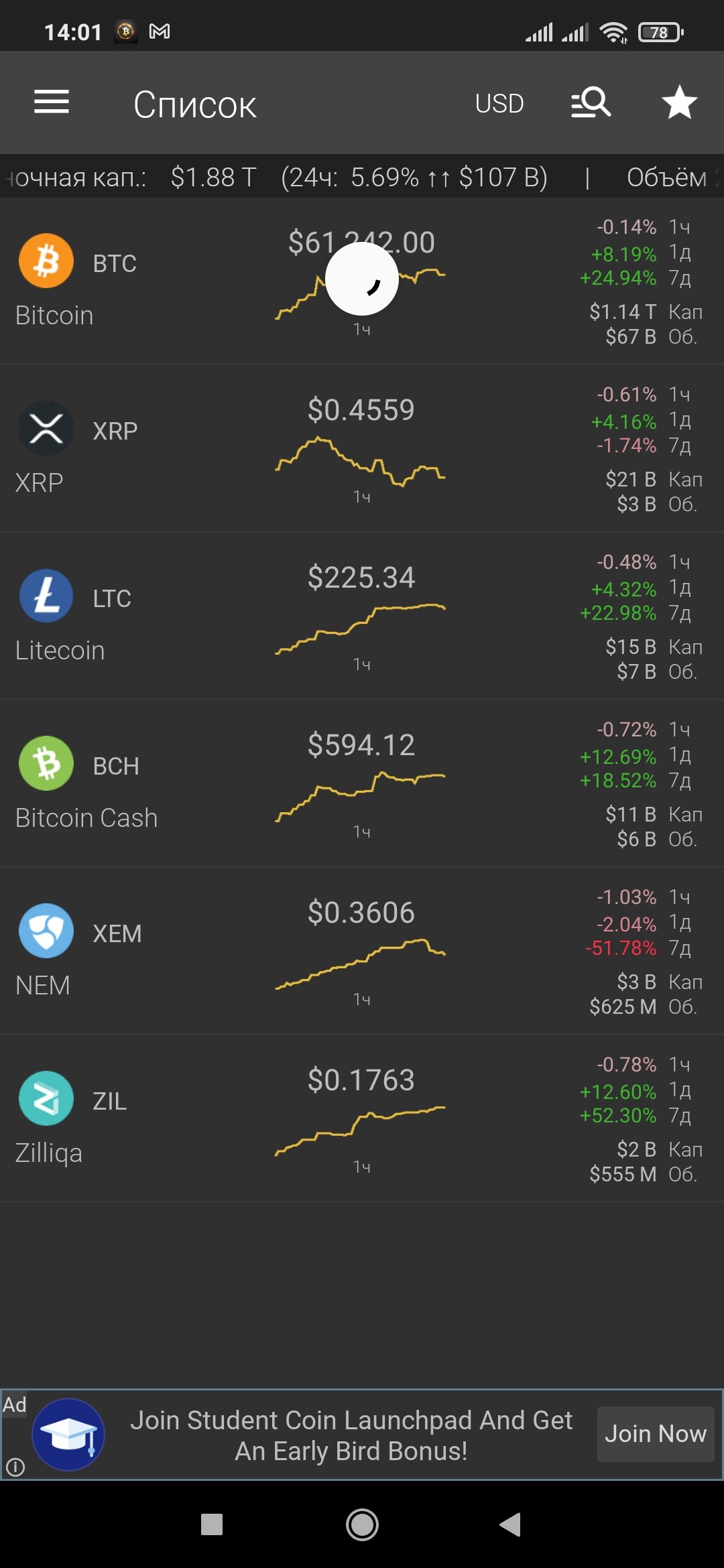Open the coin search icon
The height and width of the screenshot is (1568, 724).
point(591,103)
